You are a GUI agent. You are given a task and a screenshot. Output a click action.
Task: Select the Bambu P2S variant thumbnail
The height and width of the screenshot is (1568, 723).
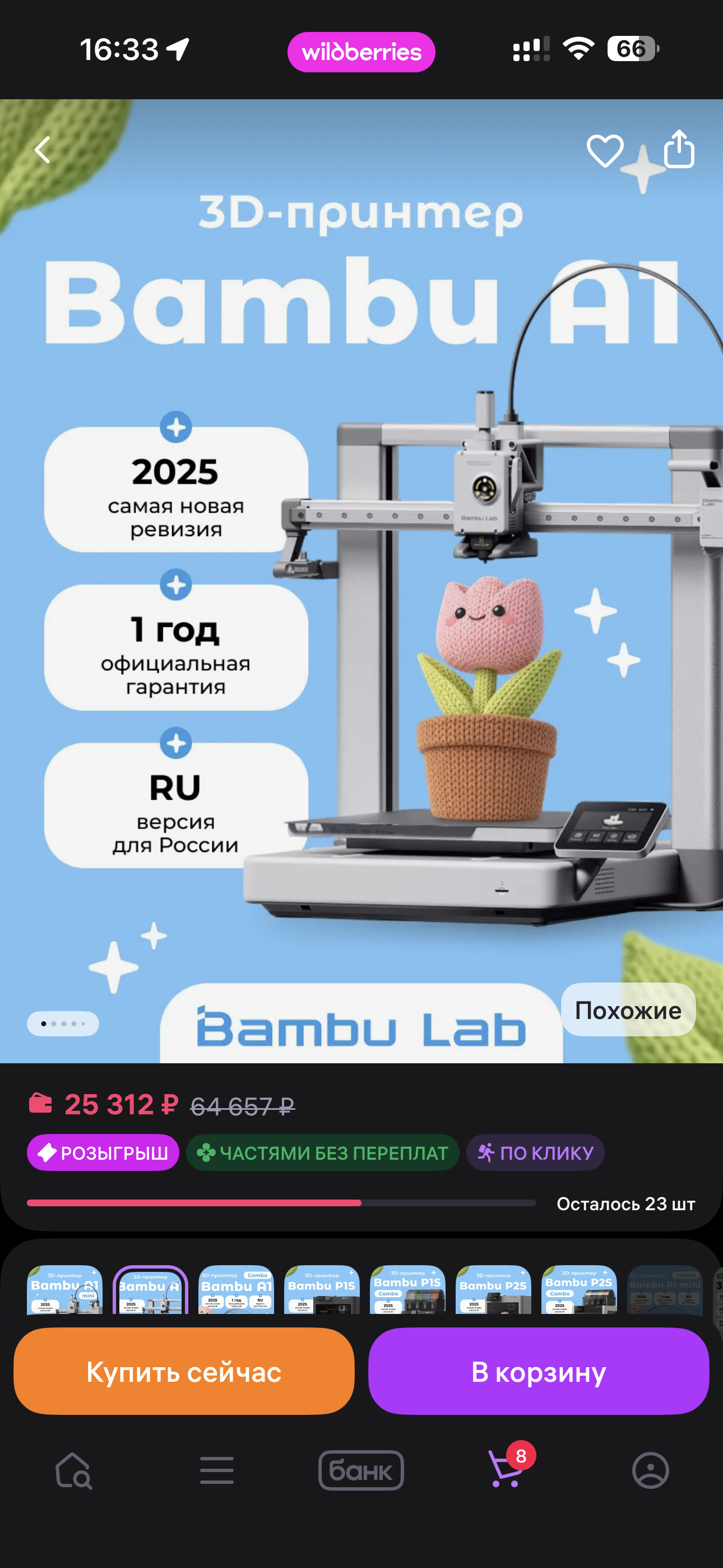tap(493, 1290)
